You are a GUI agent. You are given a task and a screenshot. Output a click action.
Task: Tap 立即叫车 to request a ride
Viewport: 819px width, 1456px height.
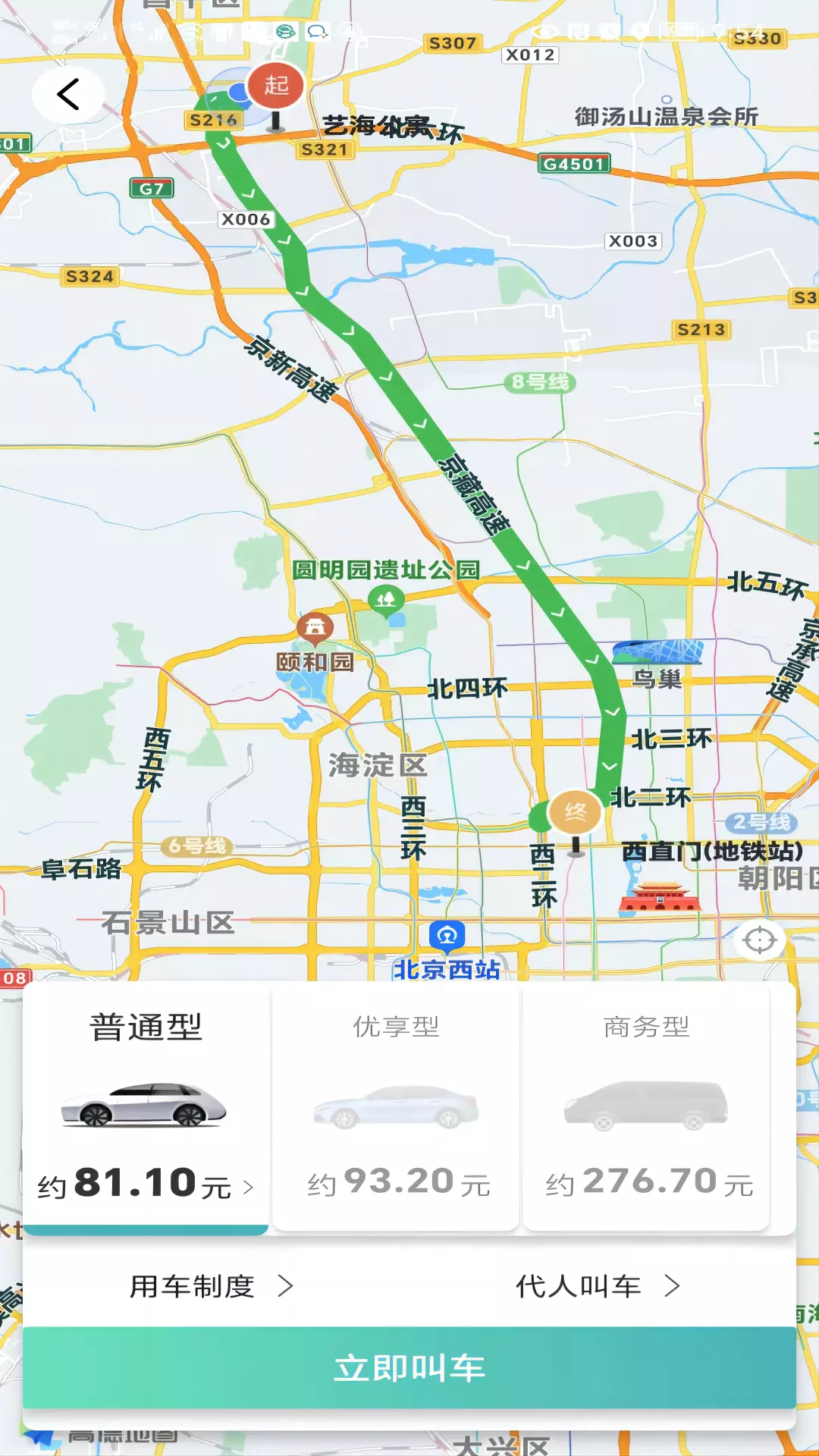(409, 1367)
